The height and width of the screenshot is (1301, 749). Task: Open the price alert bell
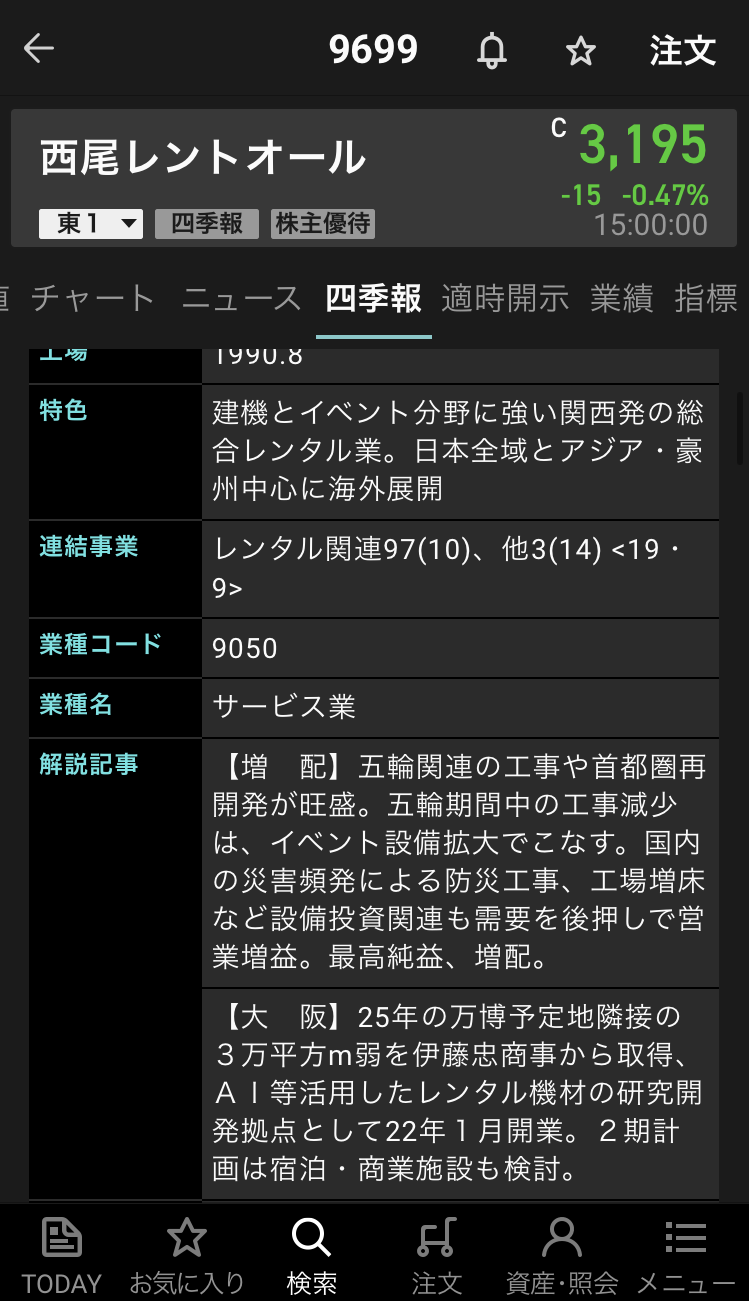tap(491, 50)
